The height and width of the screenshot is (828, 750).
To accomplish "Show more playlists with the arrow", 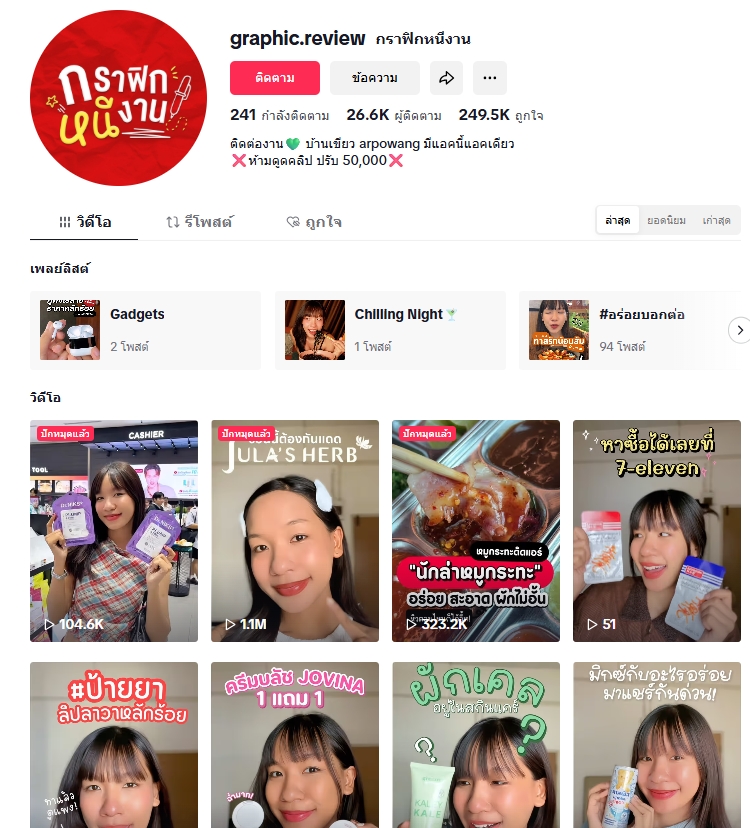I will pyautogui.click(x=739, y=330).
